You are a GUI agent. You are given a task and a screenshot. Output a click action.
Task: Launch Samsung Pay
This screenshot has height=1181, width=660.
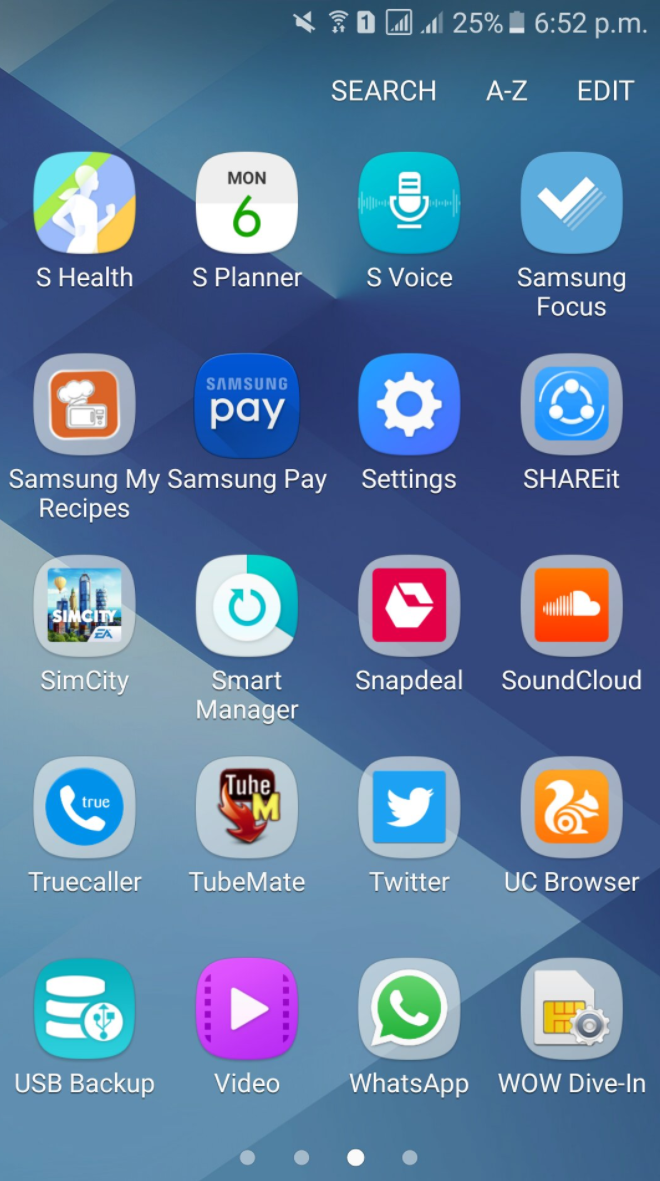[247, 405]
